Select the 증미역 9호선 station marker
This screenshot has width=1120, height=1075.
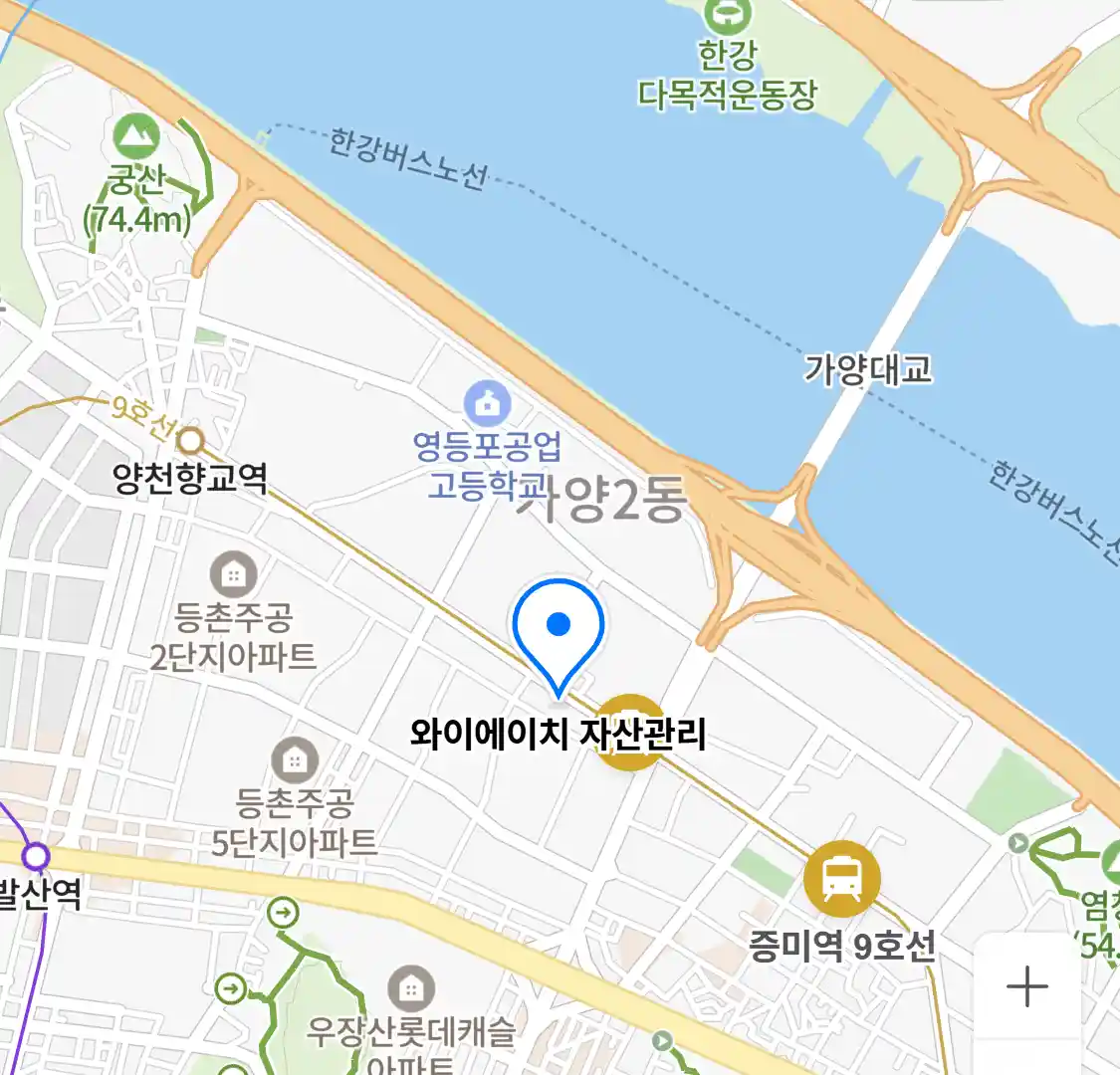841,878
